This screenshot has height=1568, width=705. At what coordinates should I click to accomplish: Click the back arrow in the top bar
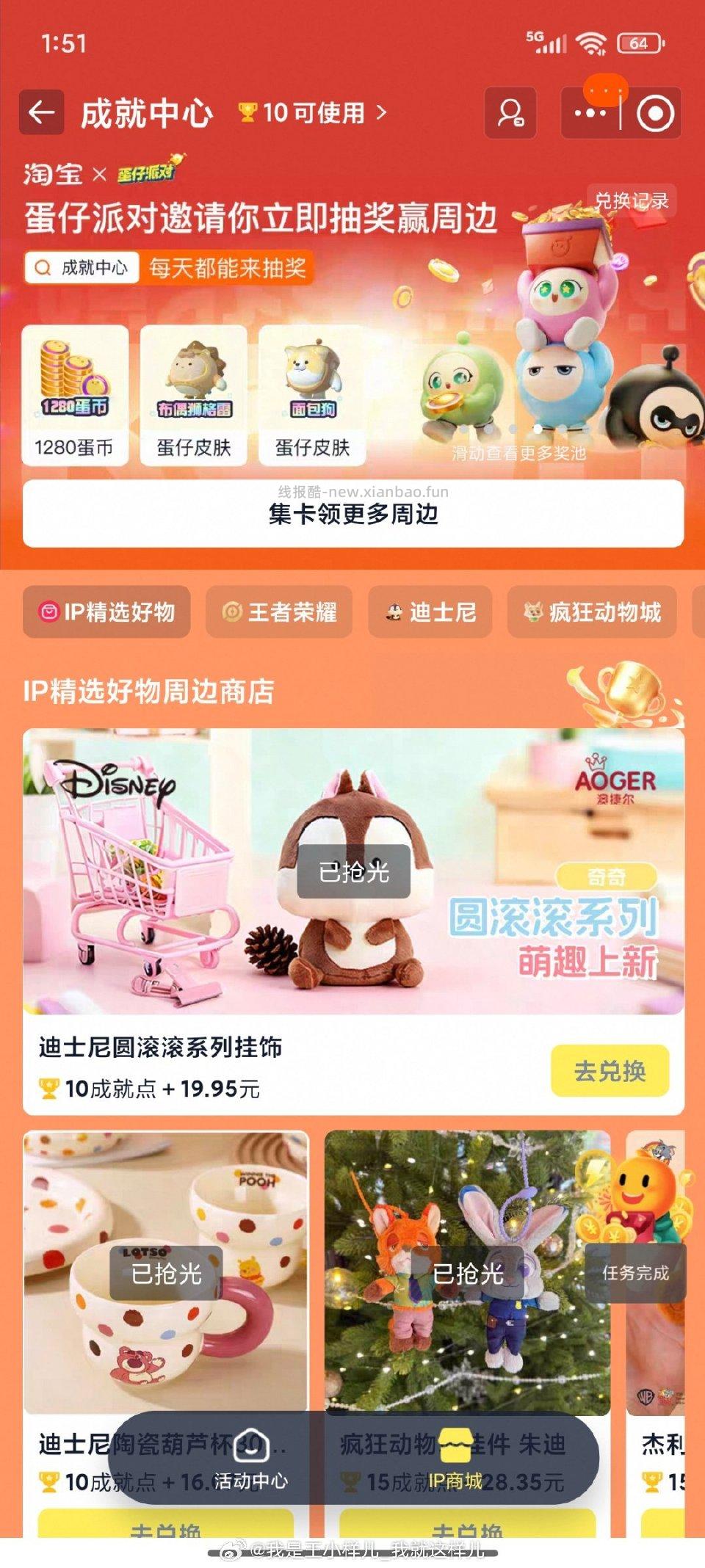40,112
